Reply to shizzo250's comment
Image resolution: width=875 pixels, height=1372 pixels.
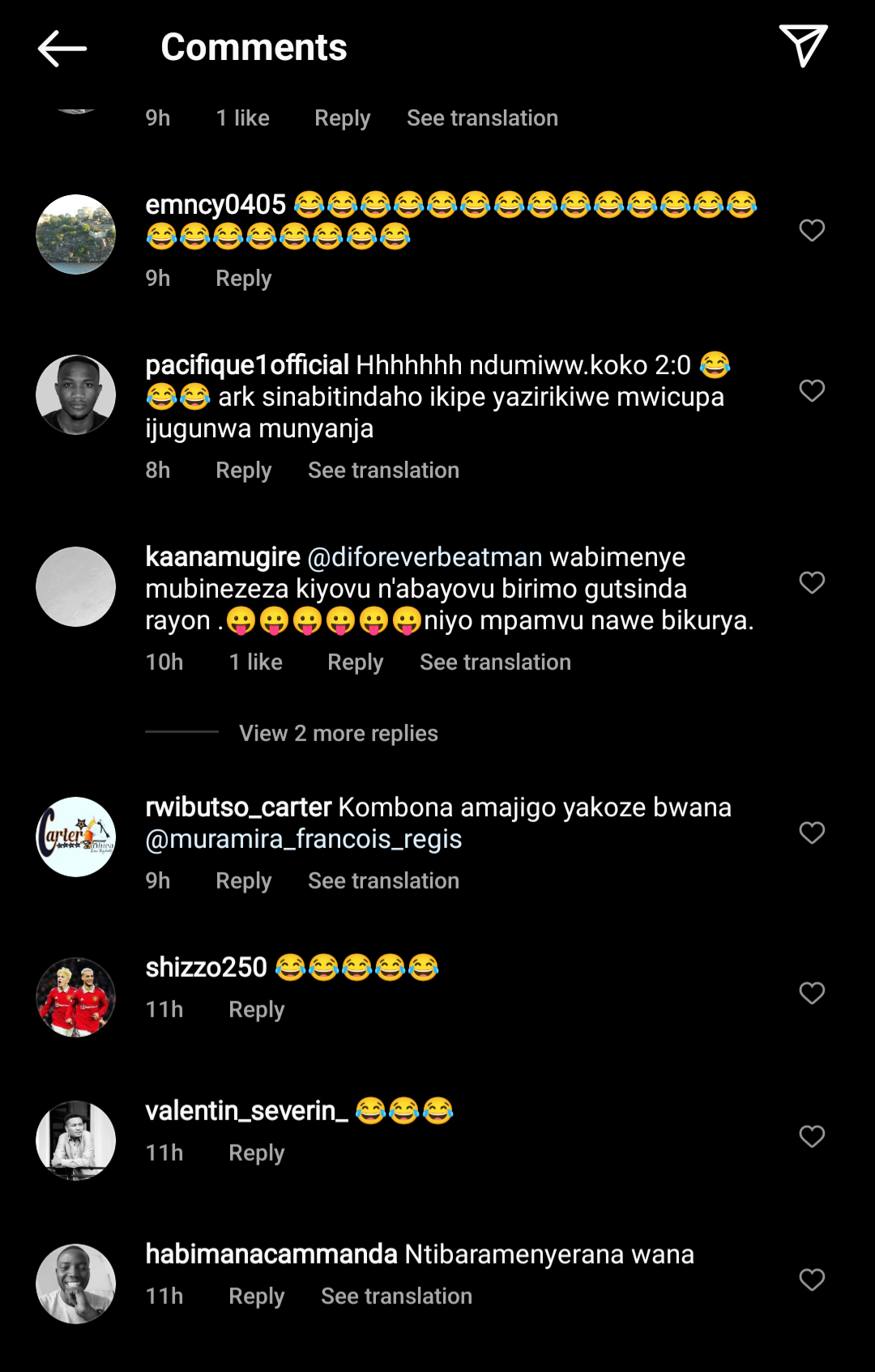pyautogui.click(x=256, y=1010)
